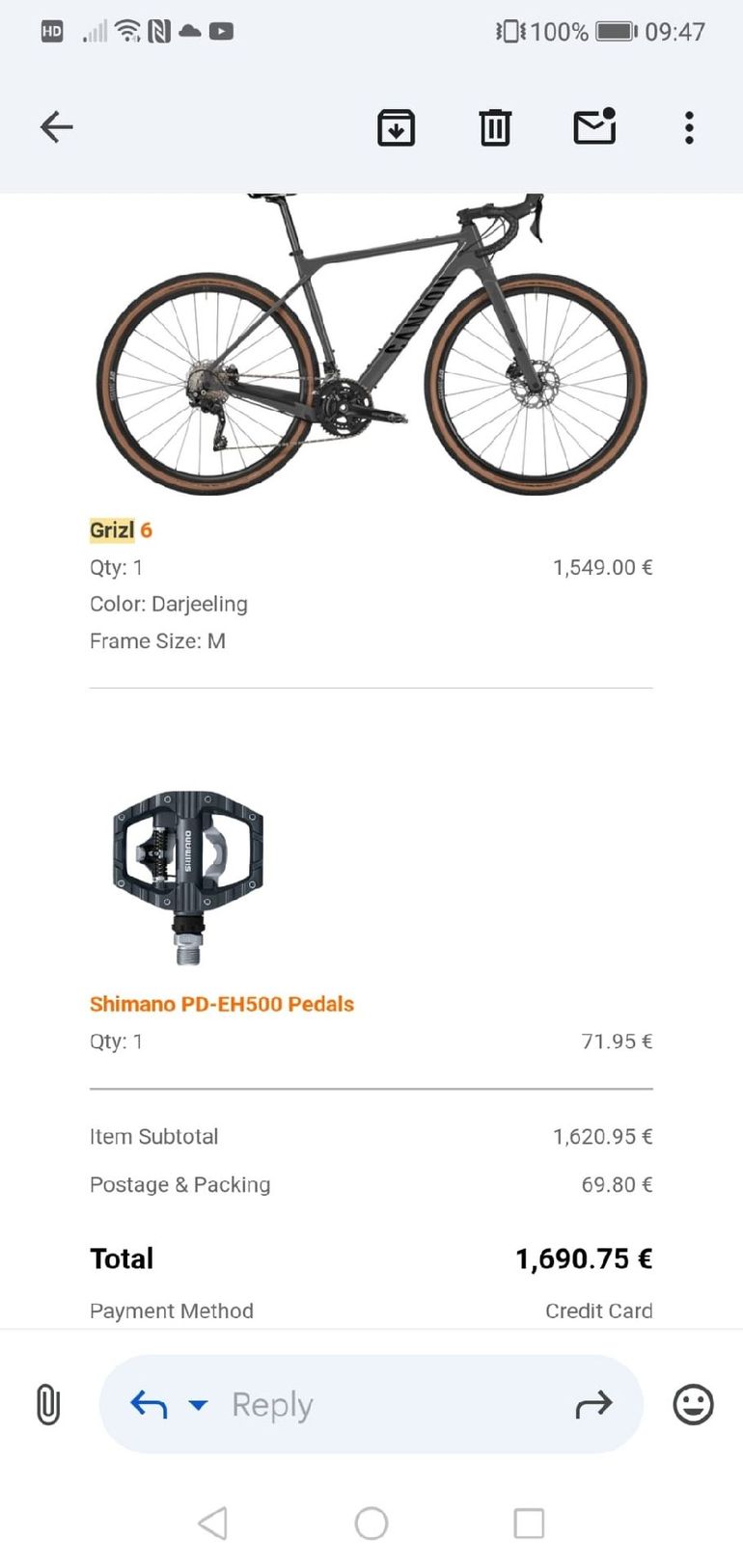Archive this email
Viewport: 743px width, 1568px height.
click(396, 127)
